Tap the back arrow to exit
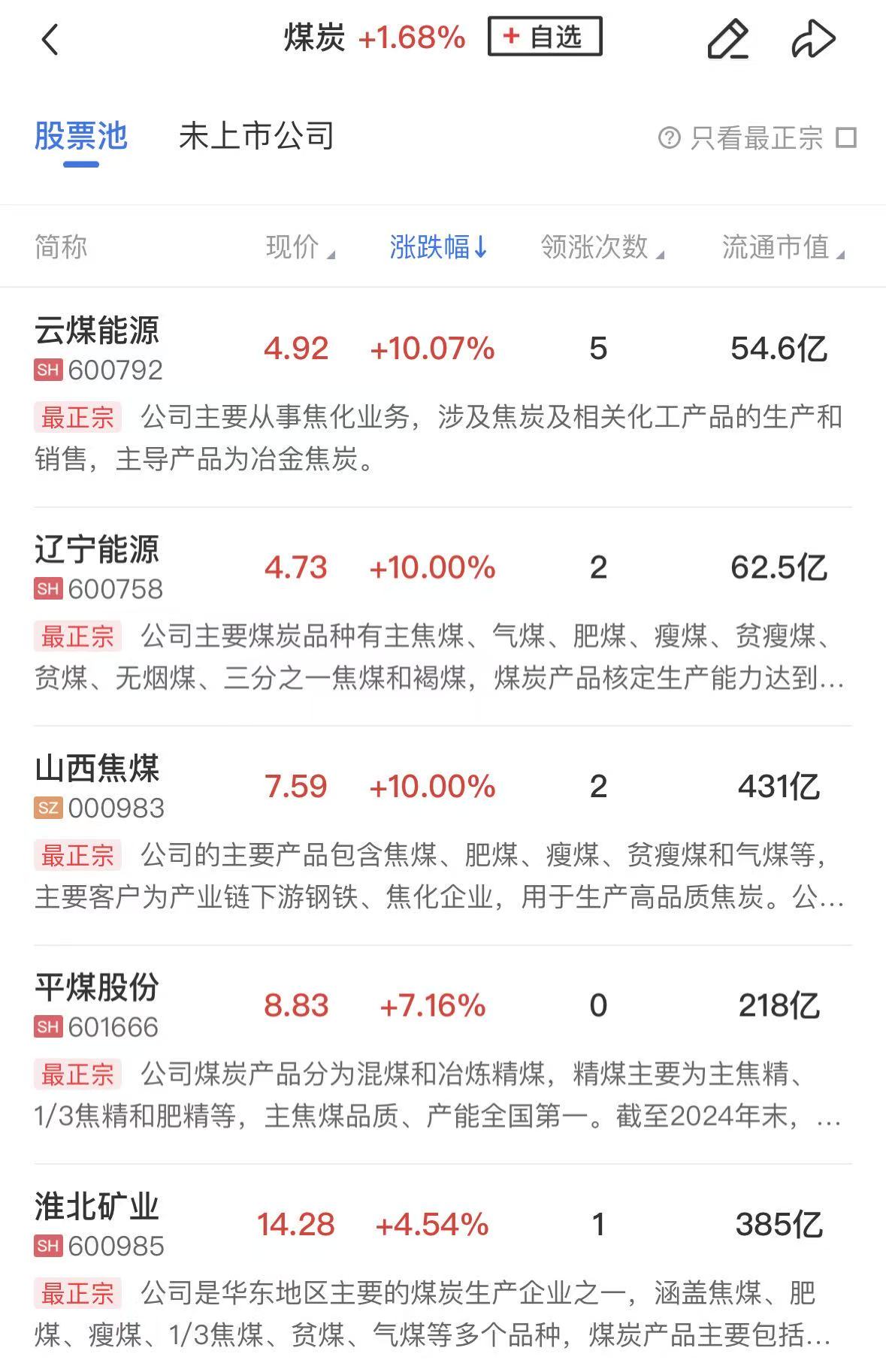 point(50,38)
